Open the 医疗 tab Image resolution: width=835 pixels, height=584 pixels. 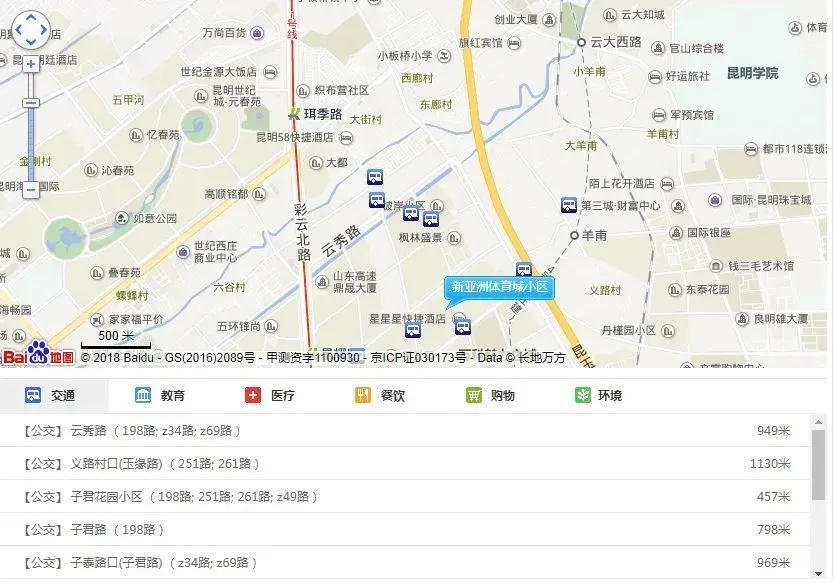tap(270, 396)
